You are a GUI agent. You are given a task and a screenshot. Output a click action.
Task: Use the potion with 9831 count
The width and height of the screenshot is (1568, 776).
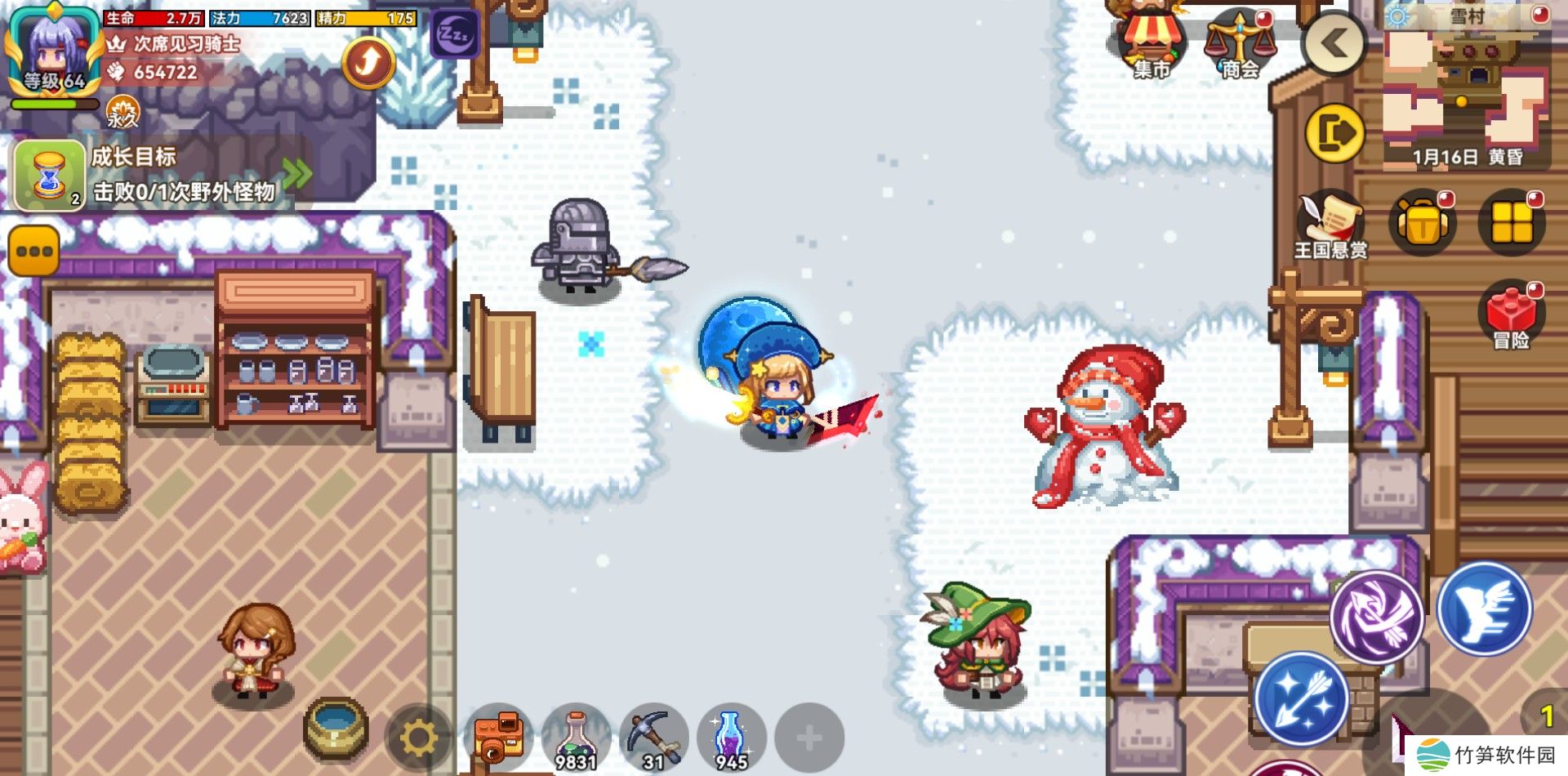click(575, 737)
